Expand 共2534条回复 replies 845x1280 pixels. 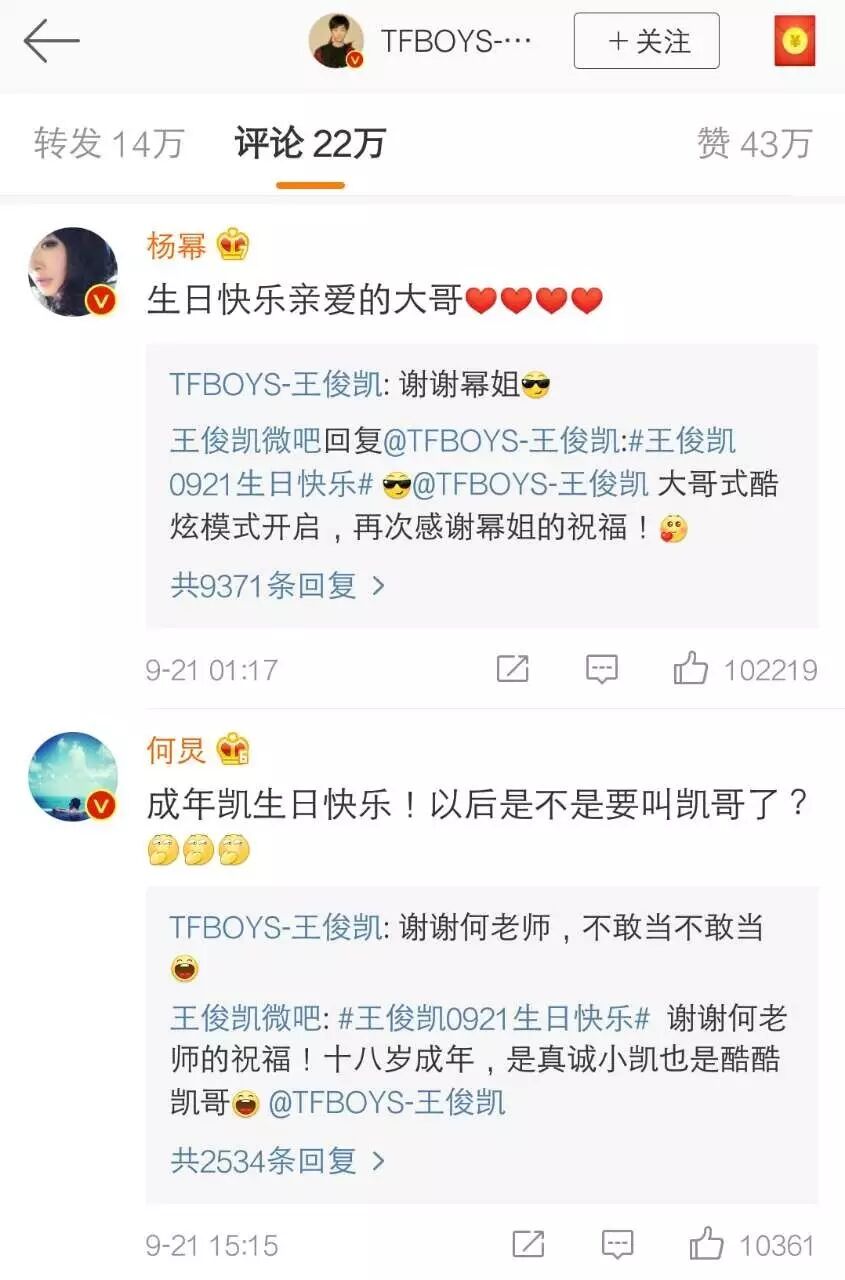[277, 1160]
